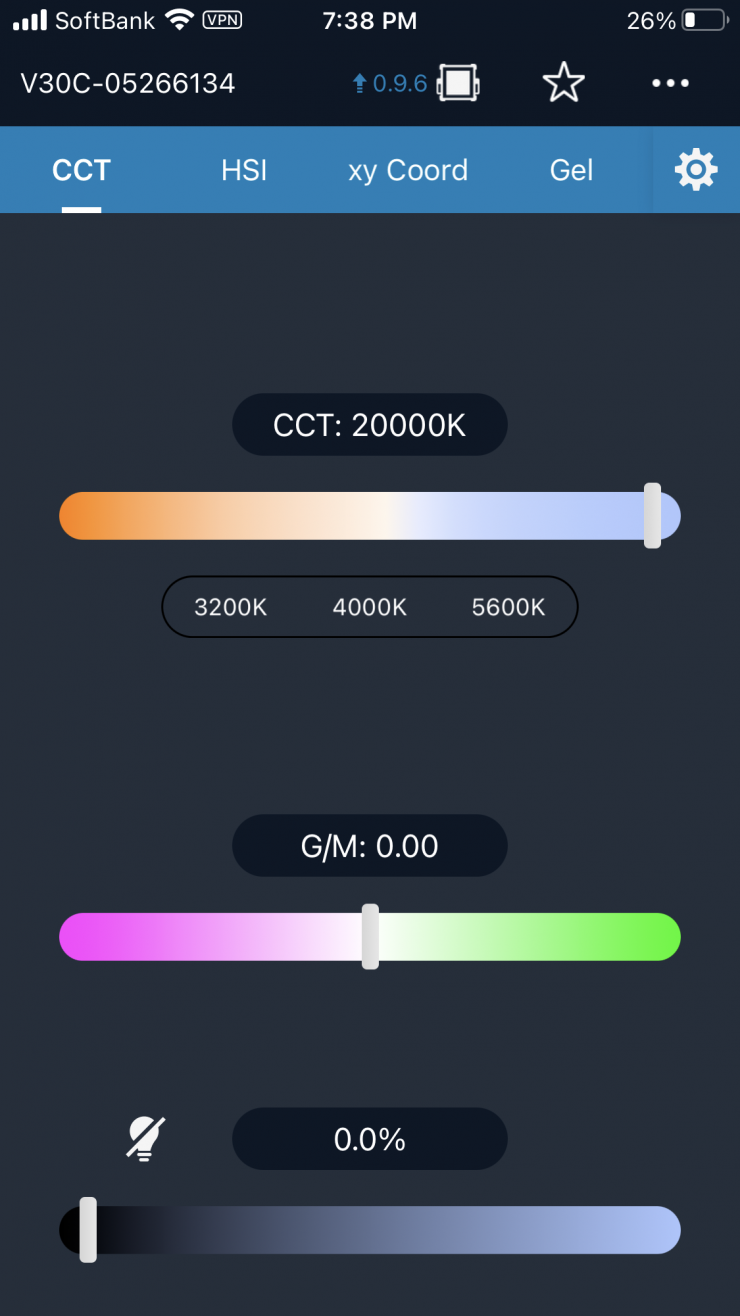Choose the 4000K preset
The height and width of the screenshot is (1316, 740).
pyautogui.click(x=370, y=607)
